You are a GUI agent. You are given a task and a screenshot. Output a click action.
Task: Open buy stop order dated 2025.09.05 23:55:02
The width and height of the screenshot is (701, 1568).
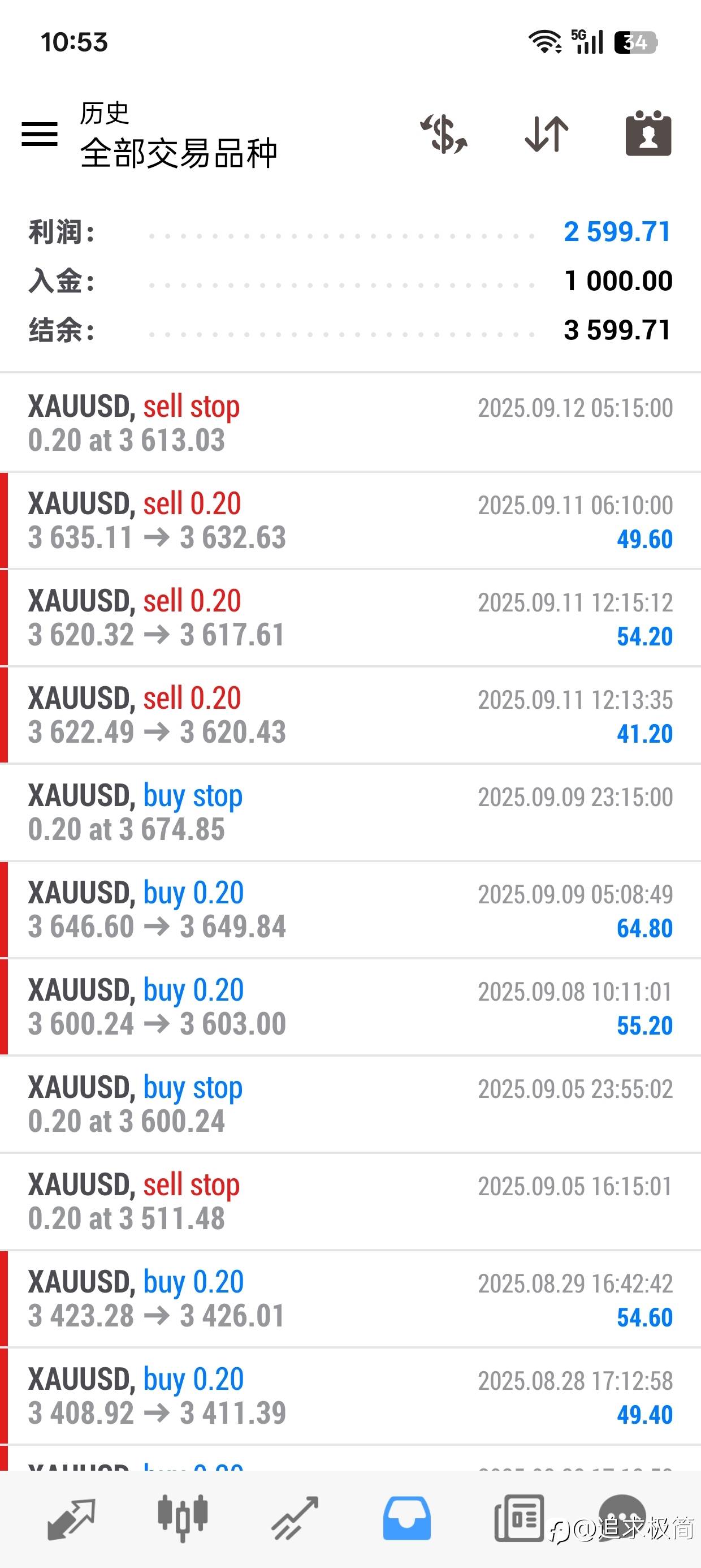[x=350, y=1105]
